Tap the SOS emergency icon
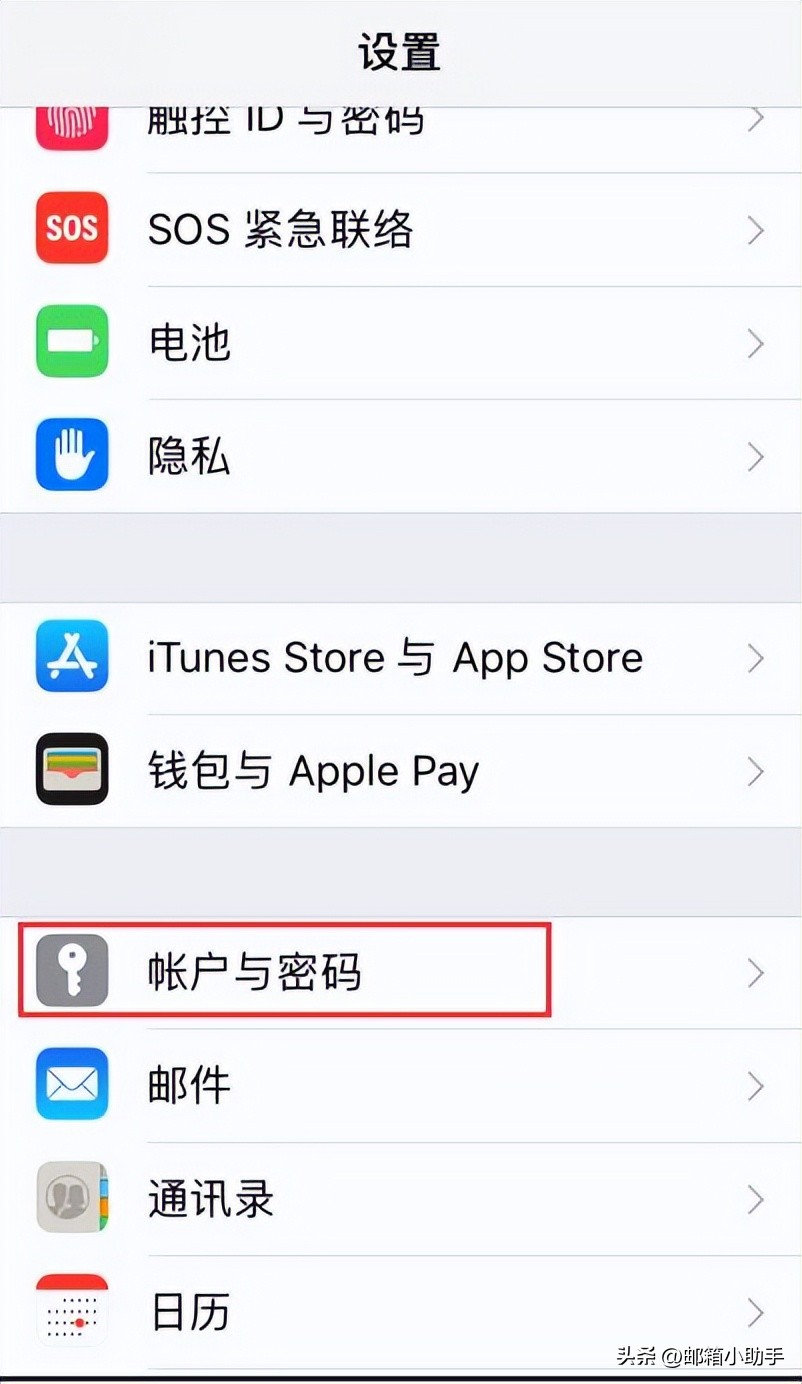Image resolution: width=802 pixels, height=1384 pixels. (x=71, y=229)
